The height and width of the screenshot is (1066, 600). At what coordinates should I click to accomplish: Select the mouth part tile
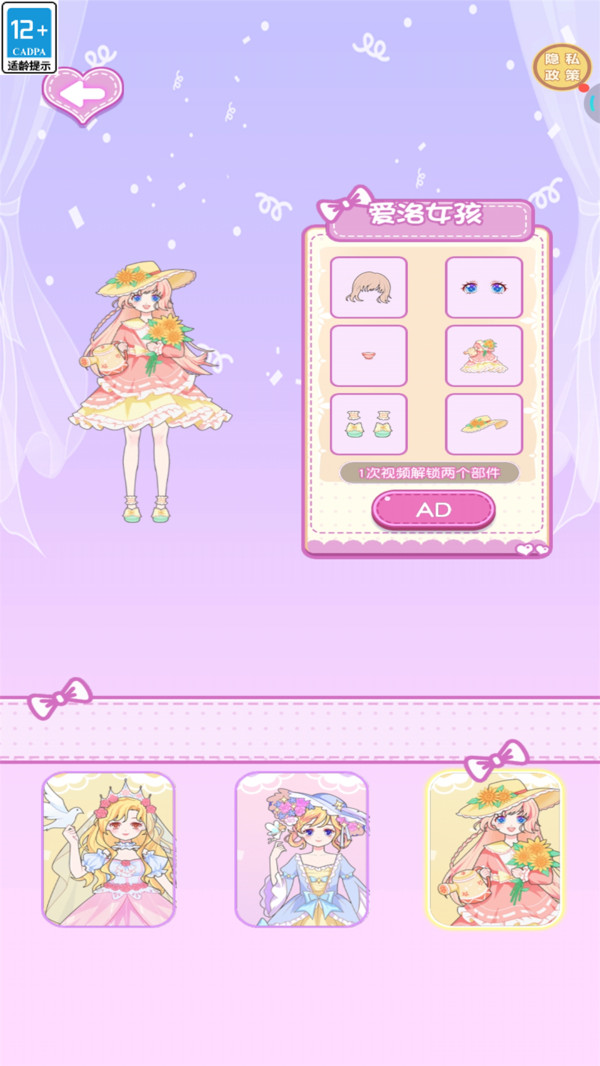pyautogui.click(x=369, y=355)
